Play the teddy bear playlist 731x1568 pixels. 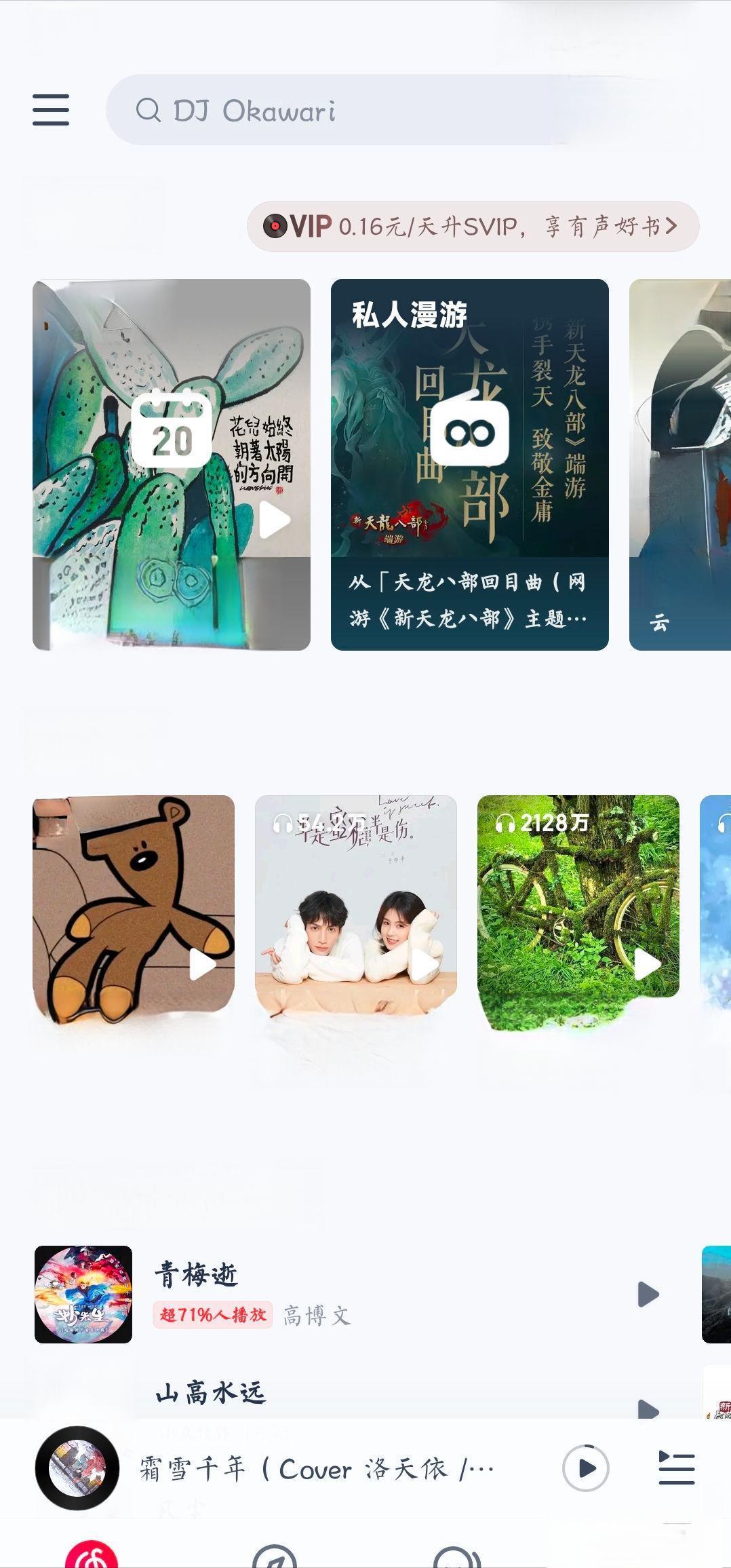point(202,964)
